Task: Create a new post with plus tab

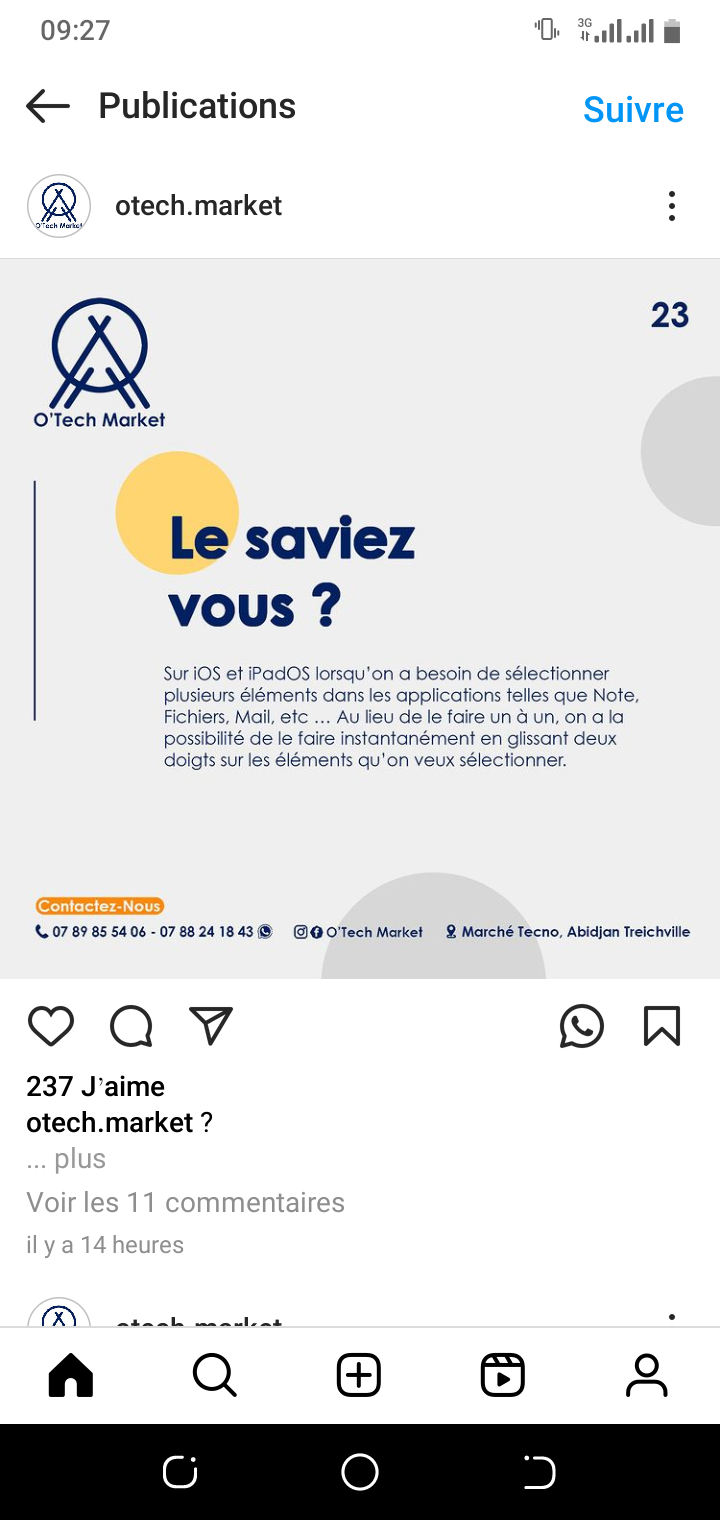Action: [359, 1376]
